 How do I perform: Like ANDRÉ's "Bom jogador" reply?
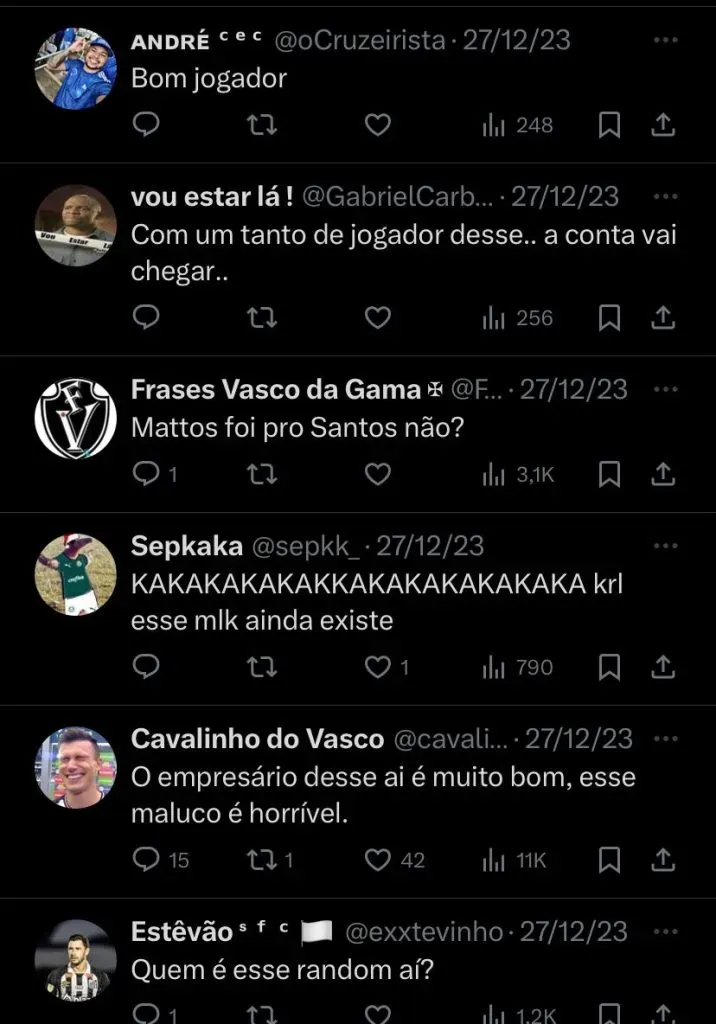377,125
